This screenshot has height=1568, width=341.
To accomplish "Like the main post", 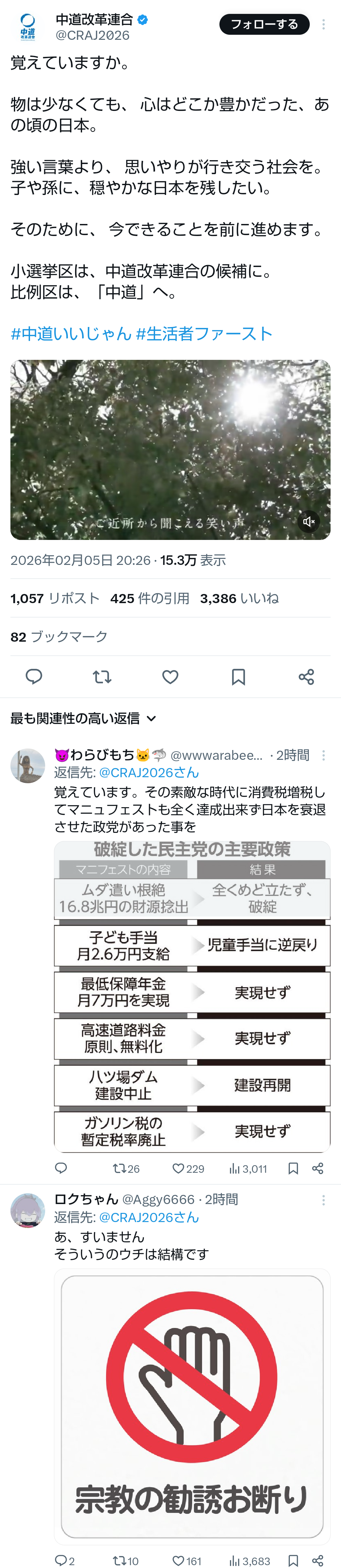I will coord(170,676).
